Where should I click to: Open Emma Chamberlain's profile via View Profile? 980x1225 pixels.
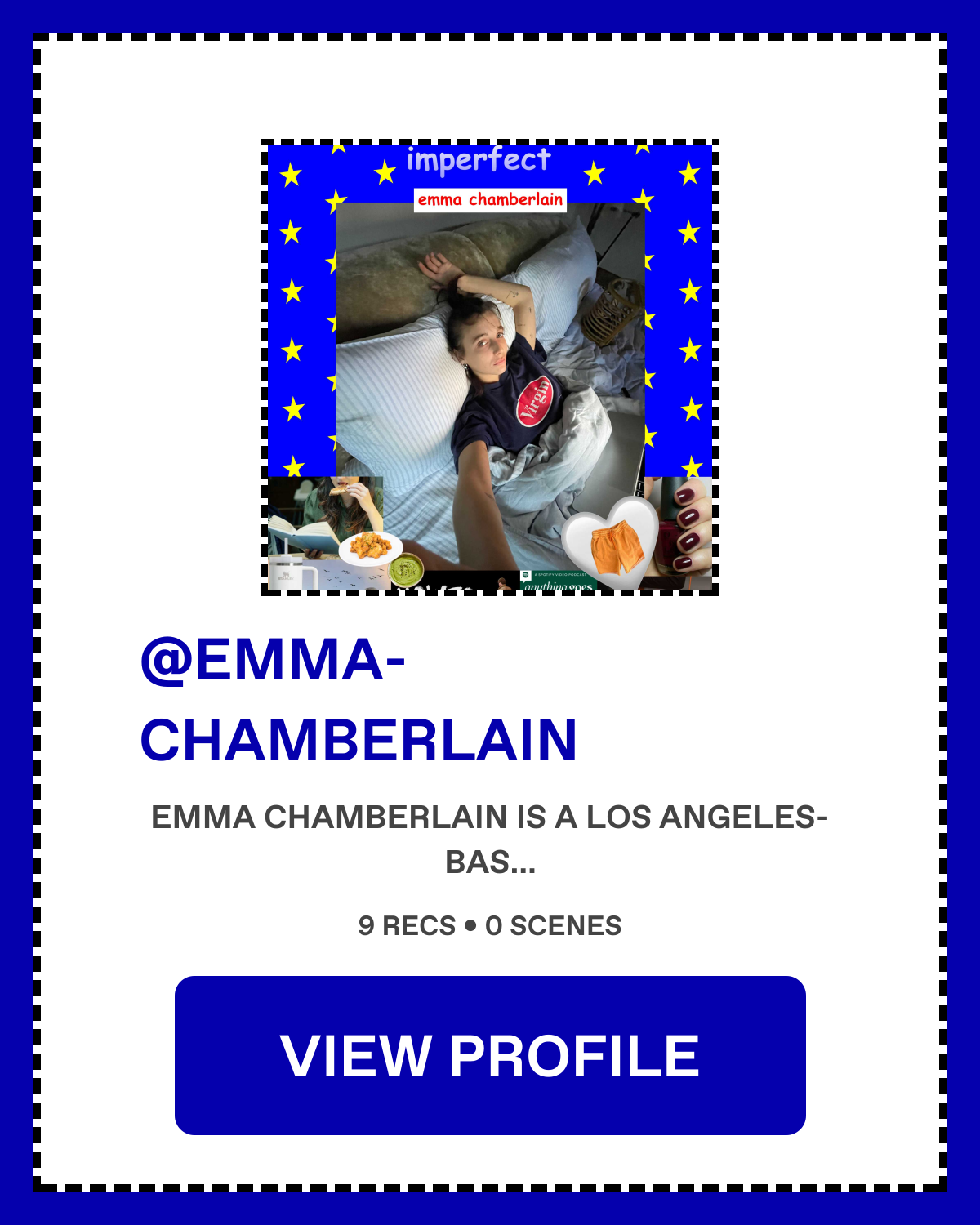coord(490,1055)
